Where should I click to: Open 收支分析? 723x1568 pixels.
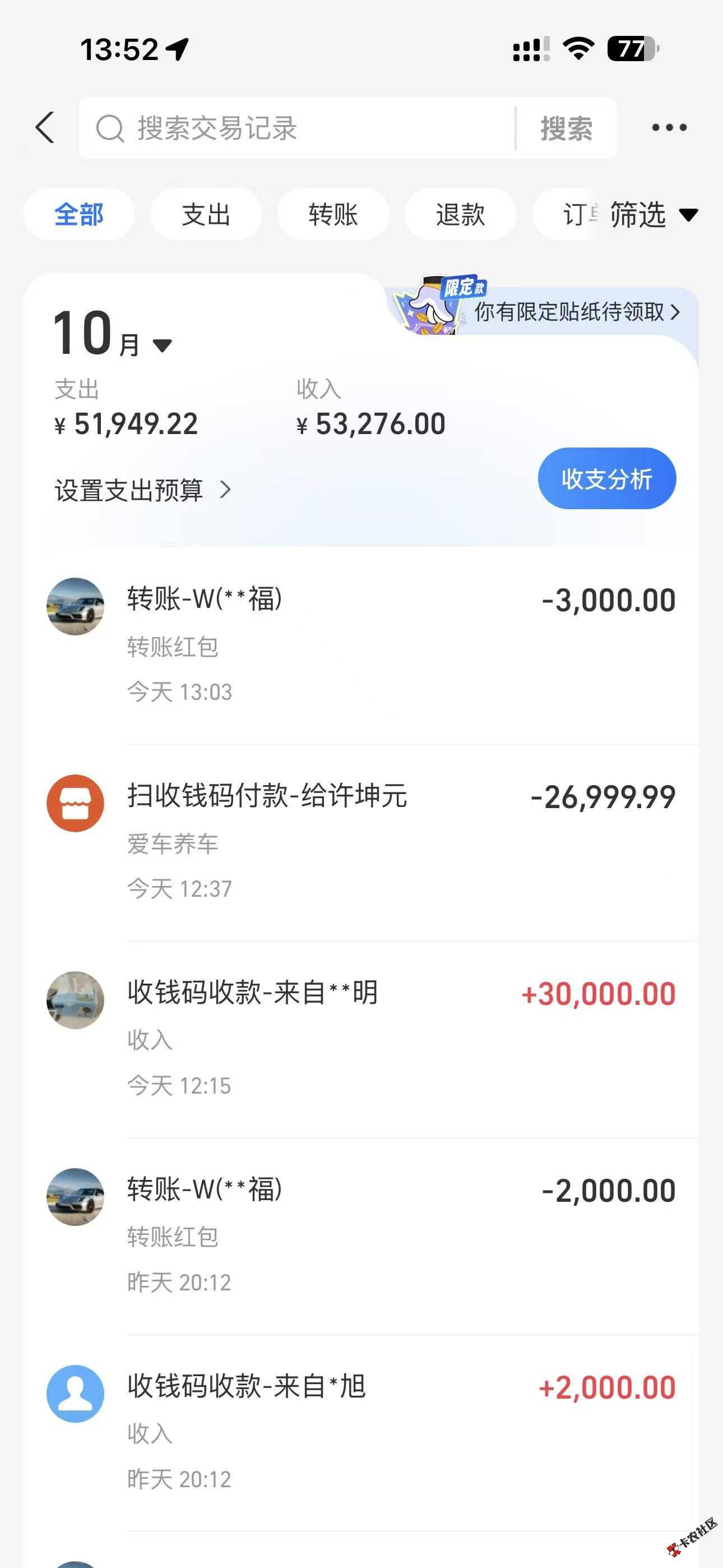tap(607, 478)
